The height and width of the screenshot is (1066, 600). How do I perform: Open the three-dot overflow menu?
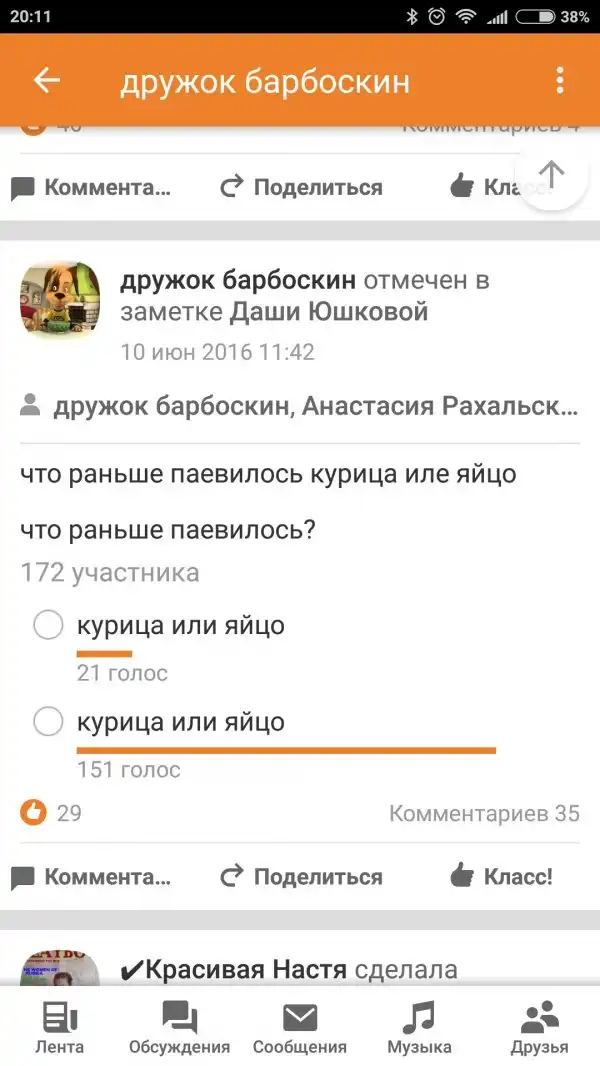pos(560,81)
